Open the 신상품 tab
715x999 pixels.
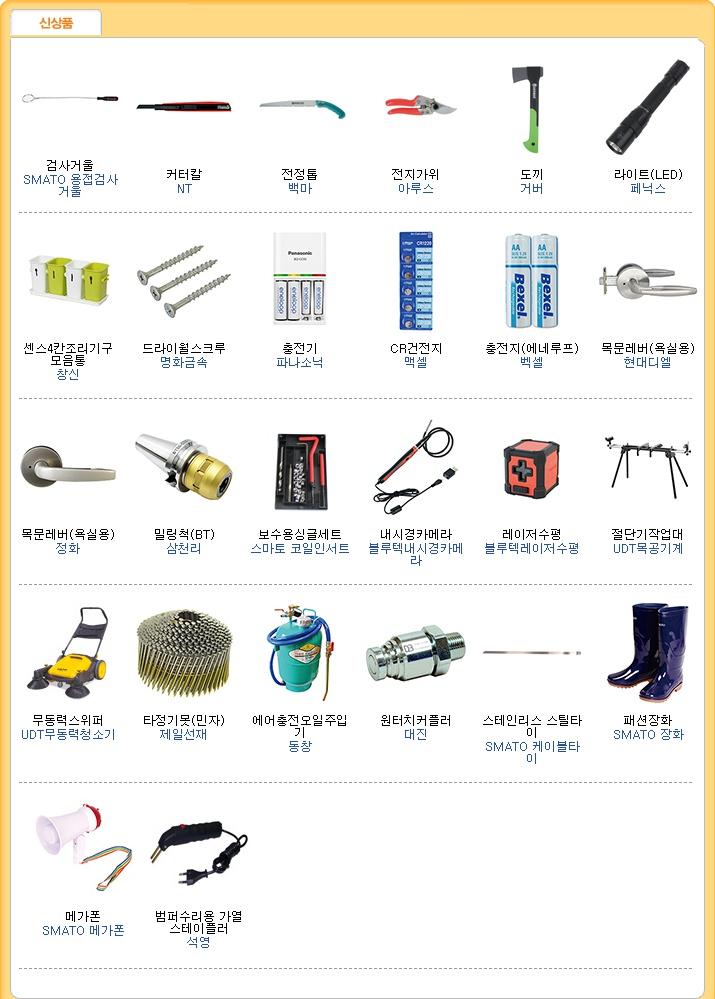coord(56,22)
